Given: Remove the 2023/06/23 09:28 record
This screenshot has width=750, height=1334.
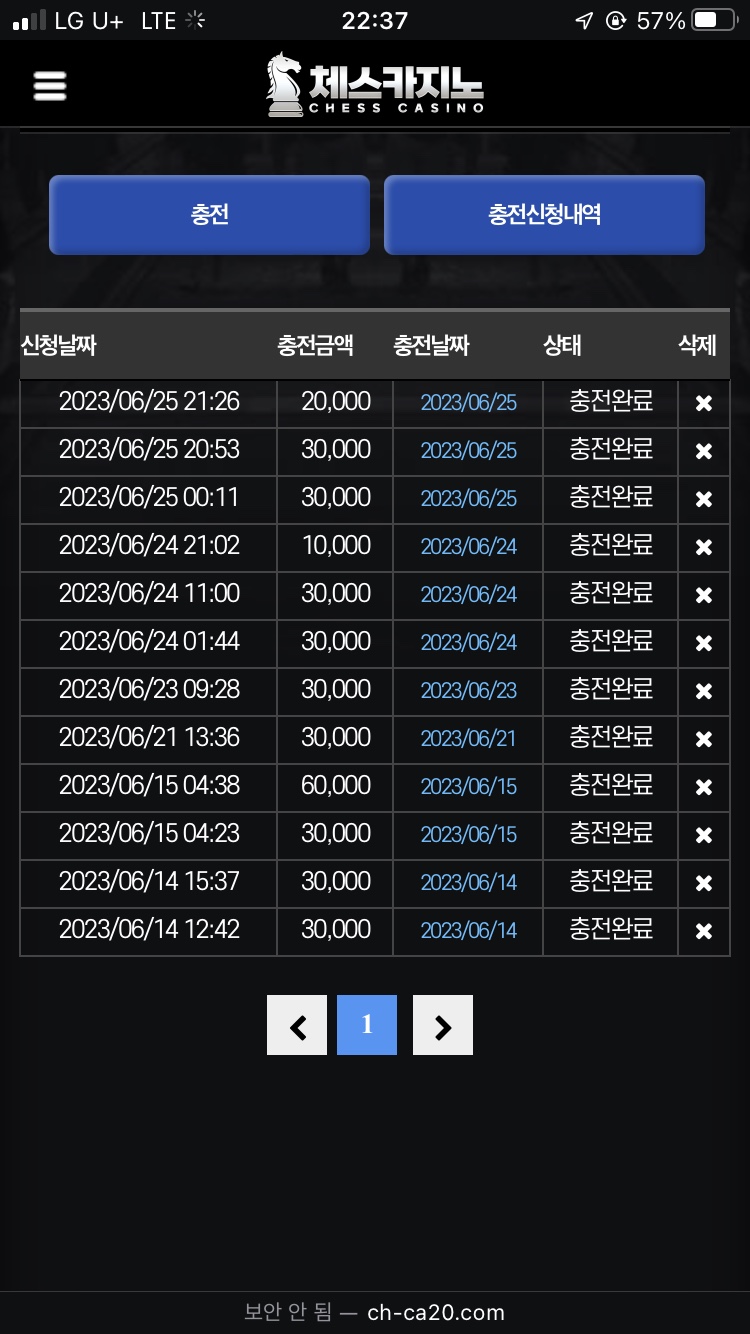Looking at the screenshot, I should click(704, 691).
